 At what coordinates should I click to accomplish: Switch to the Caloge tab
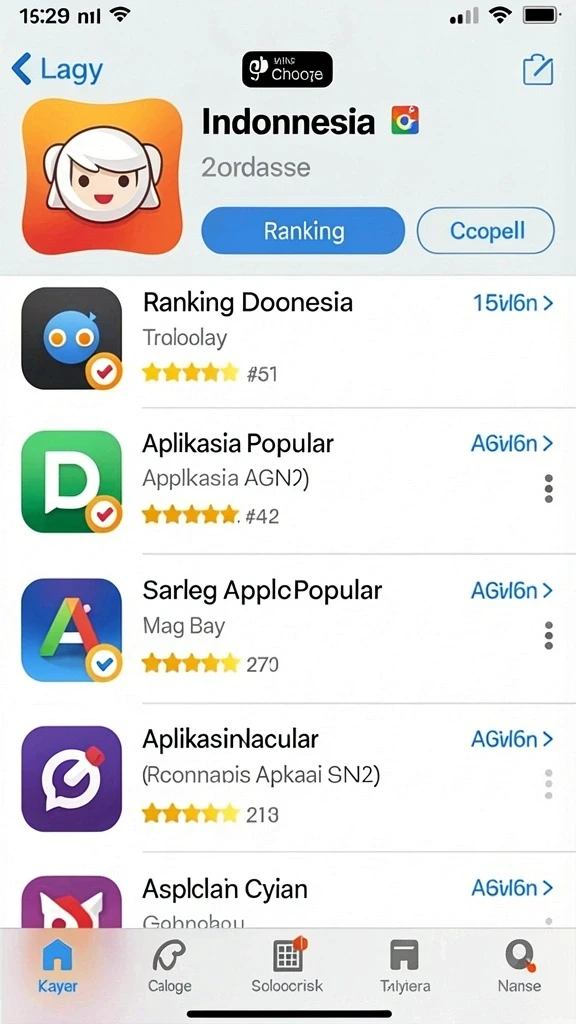[170, 967]
